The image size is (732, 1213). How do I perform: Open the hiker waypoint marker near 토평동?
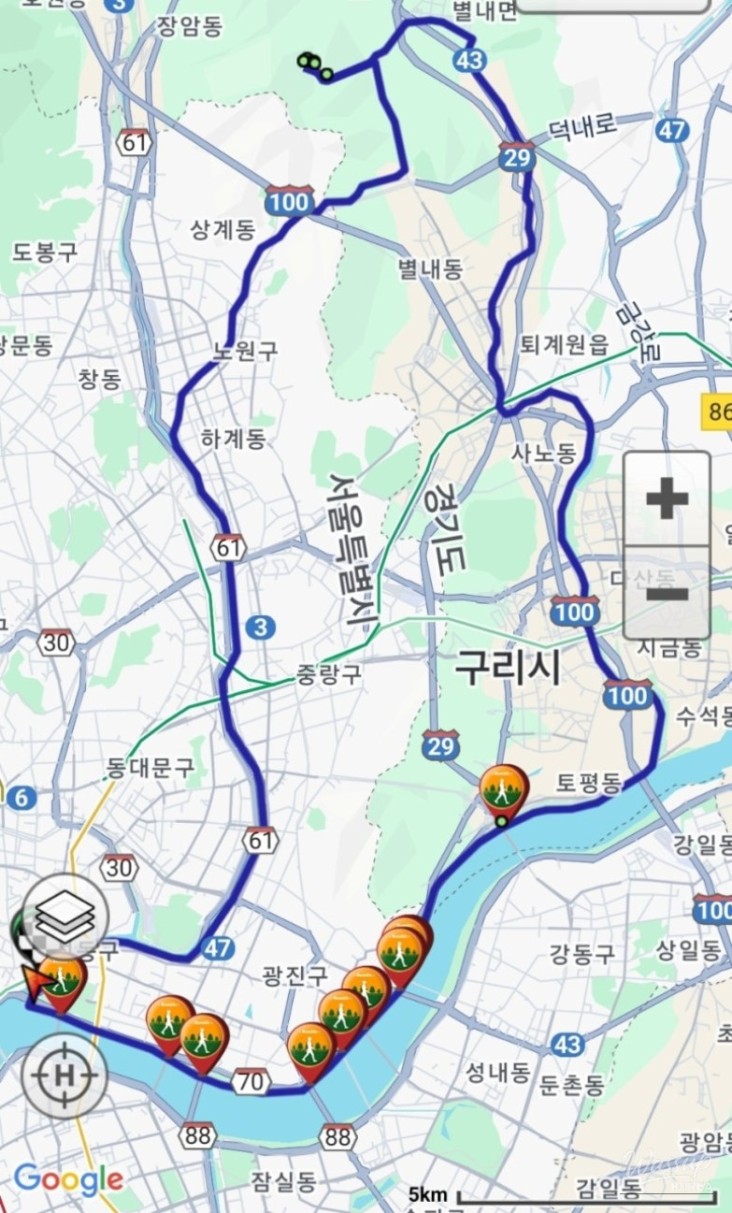[503, 789]
